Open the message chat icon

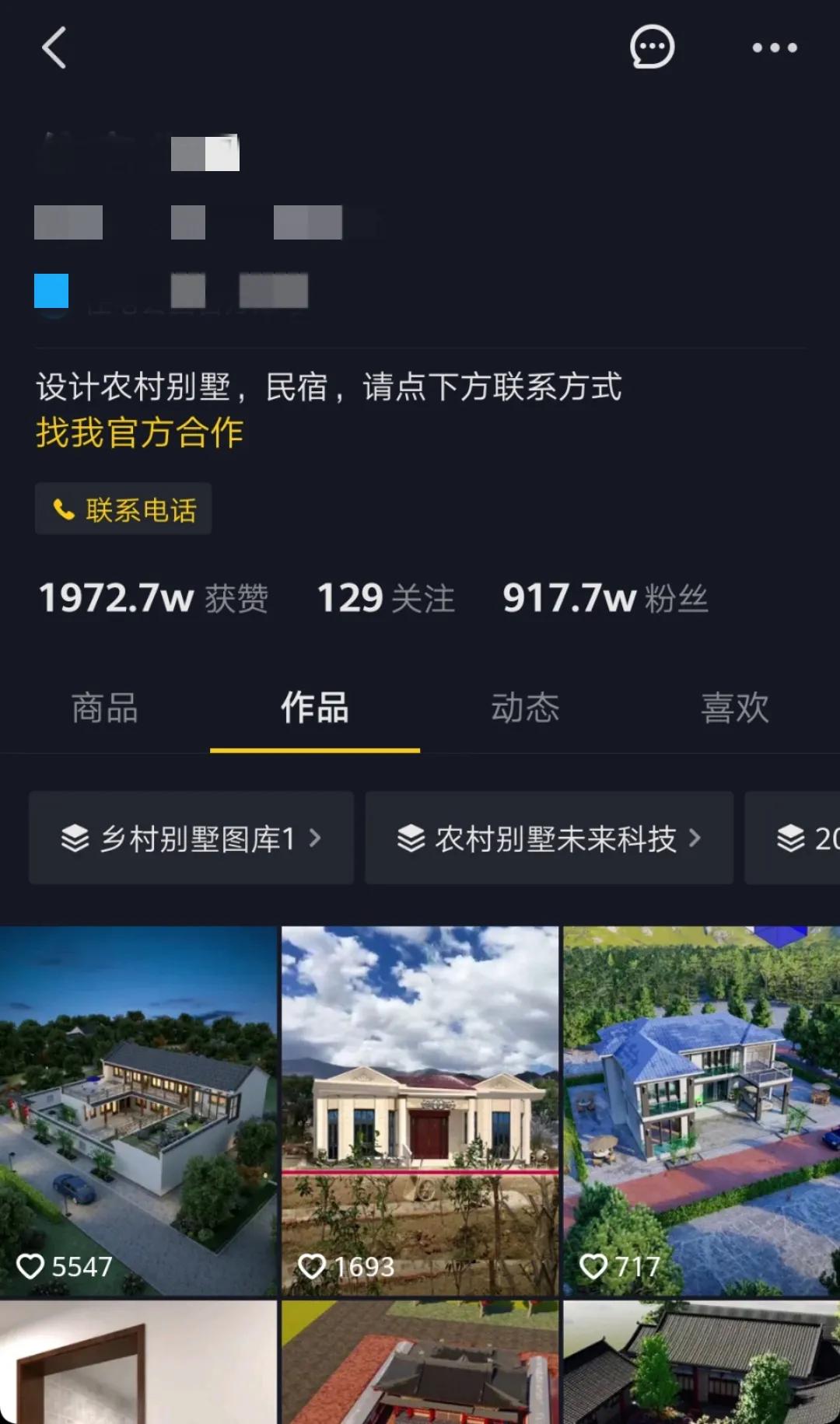(x=652, y=47)
